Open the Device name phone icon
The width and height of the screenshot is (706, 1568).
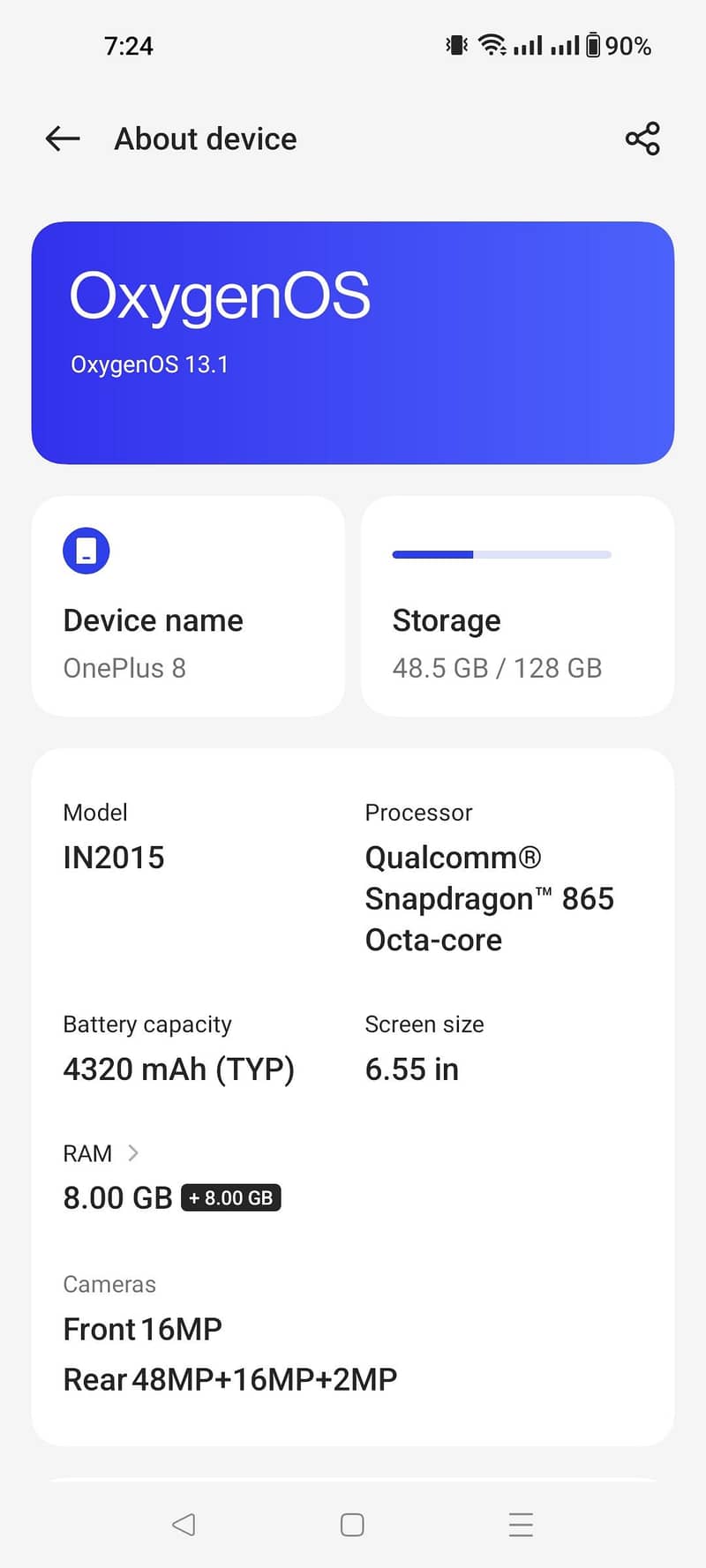(86, 550)
